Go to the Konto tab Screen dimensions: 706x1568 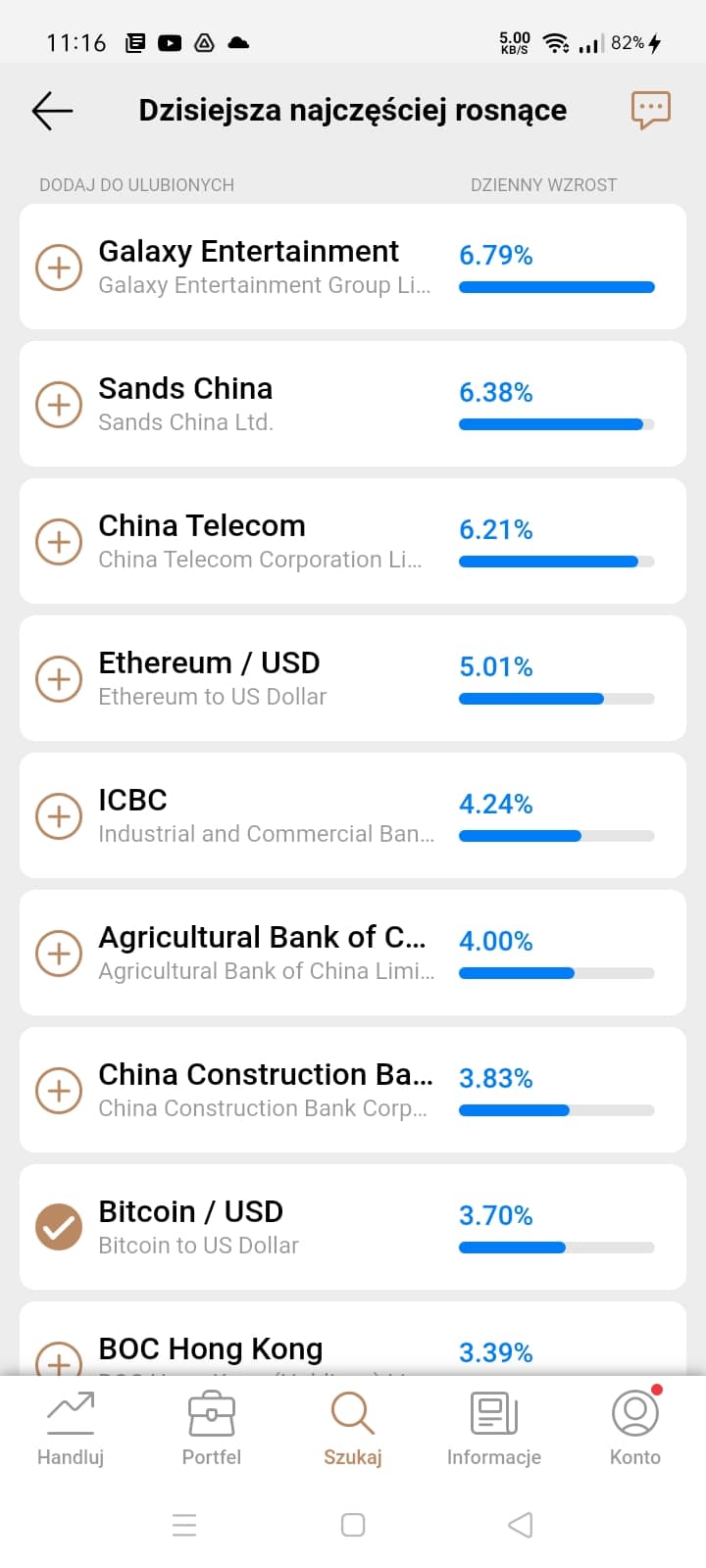pyautogui.click(x=635, y=1428)
